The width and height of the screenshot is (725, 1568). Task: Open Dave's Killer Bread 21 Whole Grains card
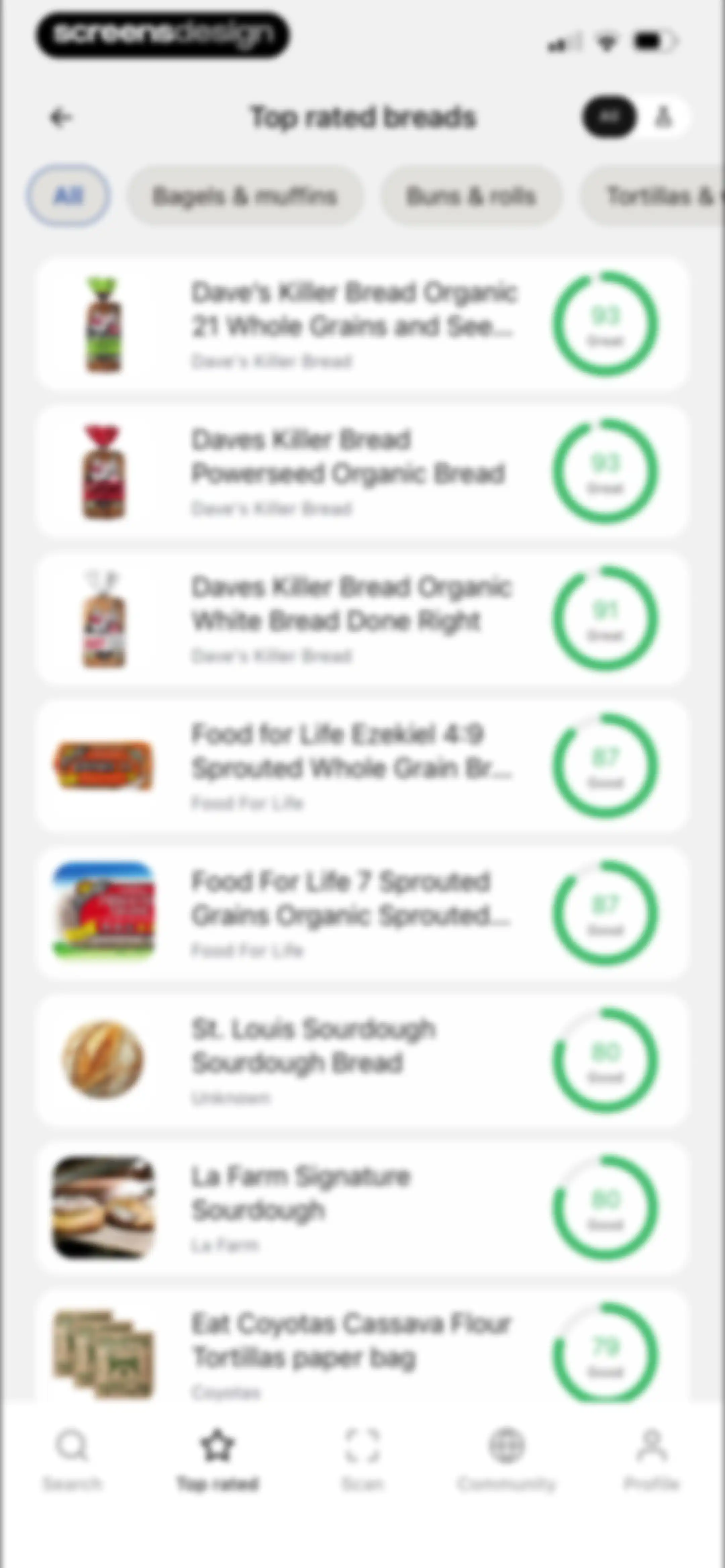pos(361,324)
